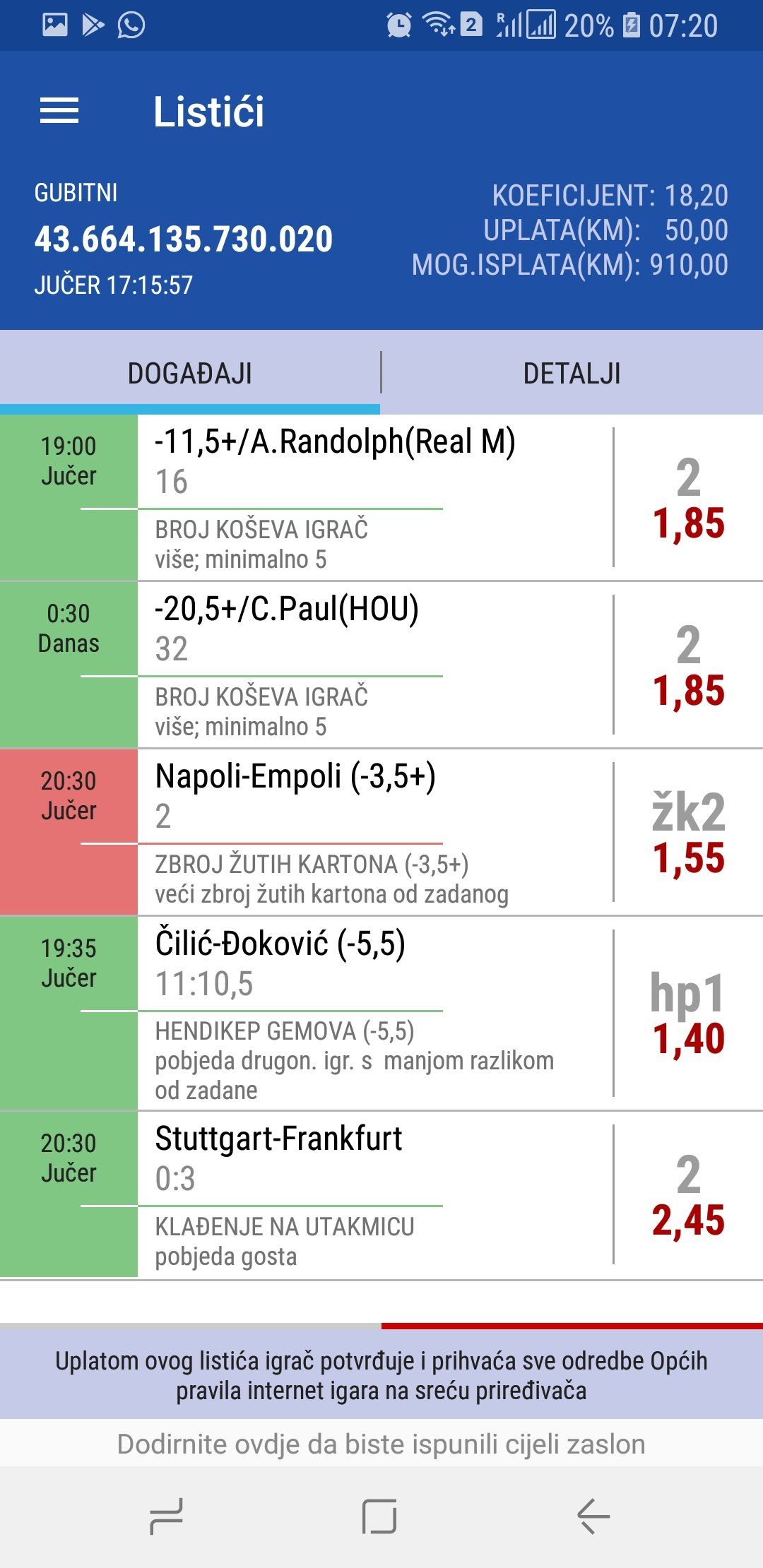Open the Stuttgart-Frankfurt event row
The image size is (763, 1568).
(381, 1195)
